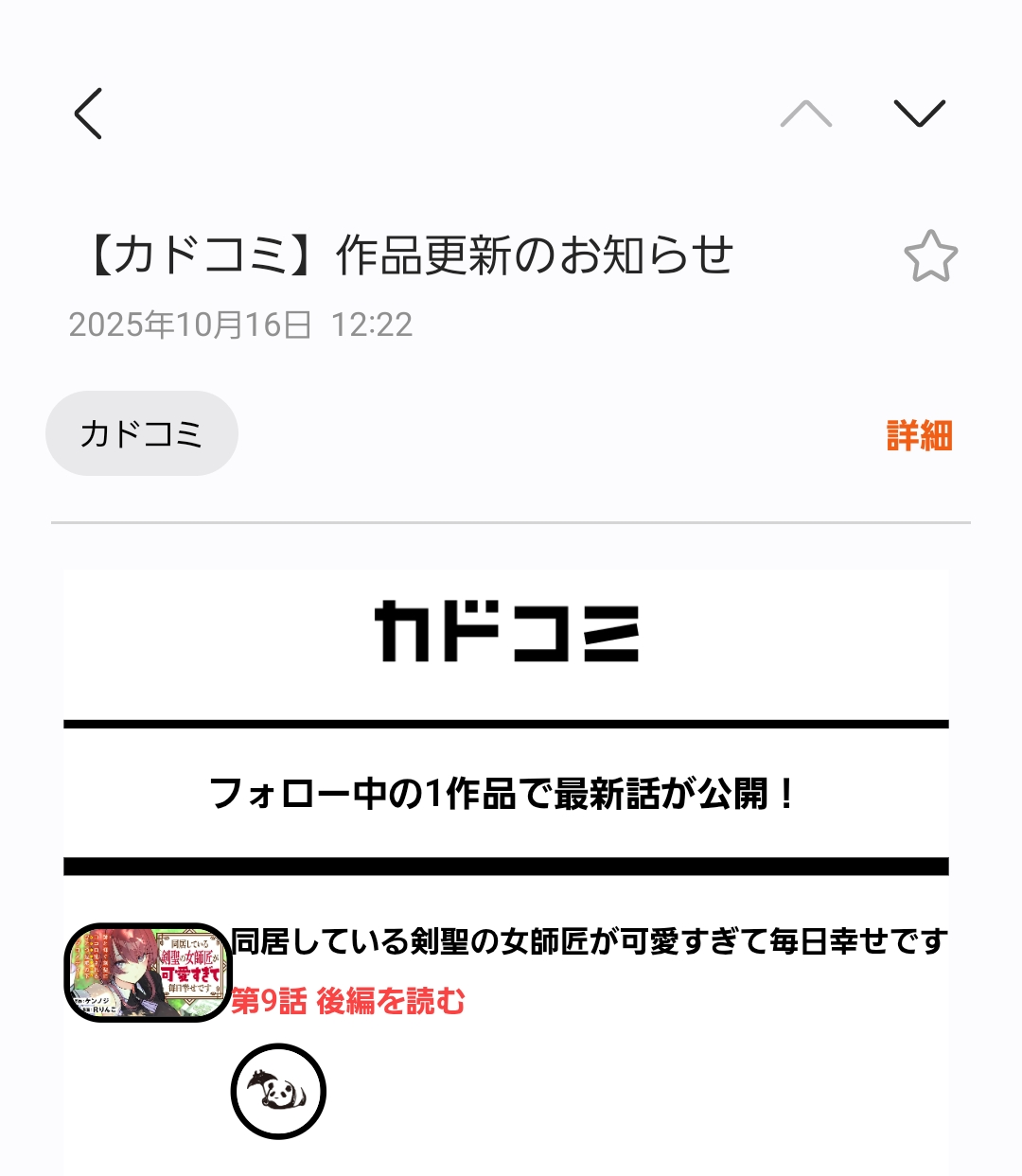Read 第9話 後編を読む link

pos(348,1001)
